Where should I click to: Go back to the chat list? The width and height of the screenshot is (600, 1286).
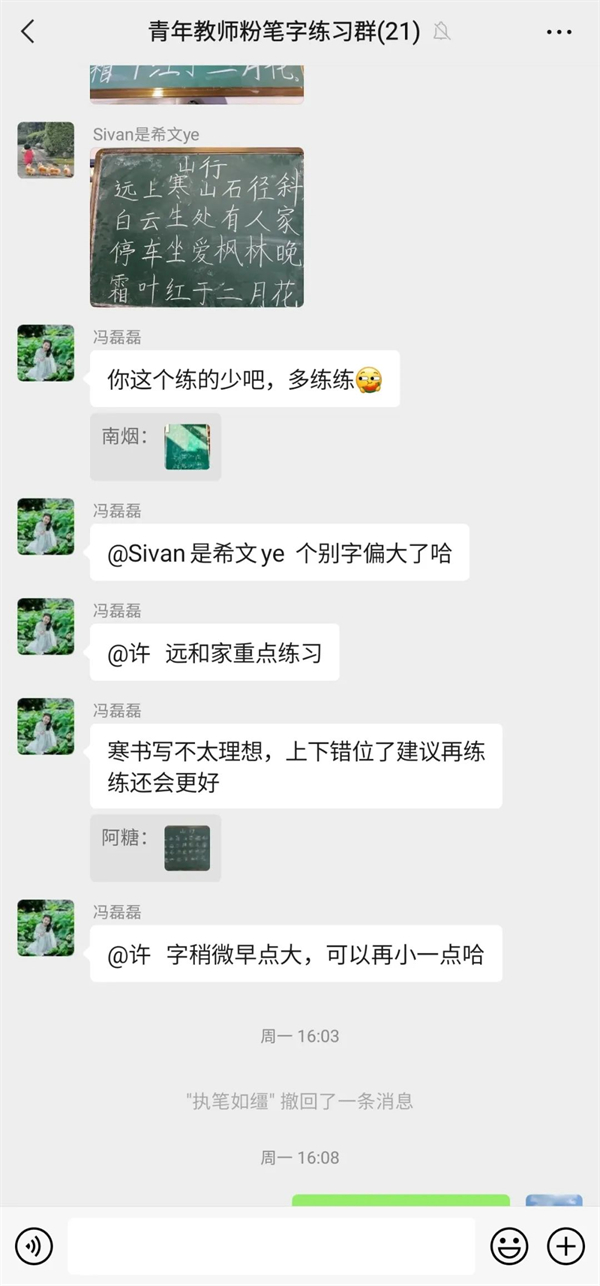(x=28, y=32)
